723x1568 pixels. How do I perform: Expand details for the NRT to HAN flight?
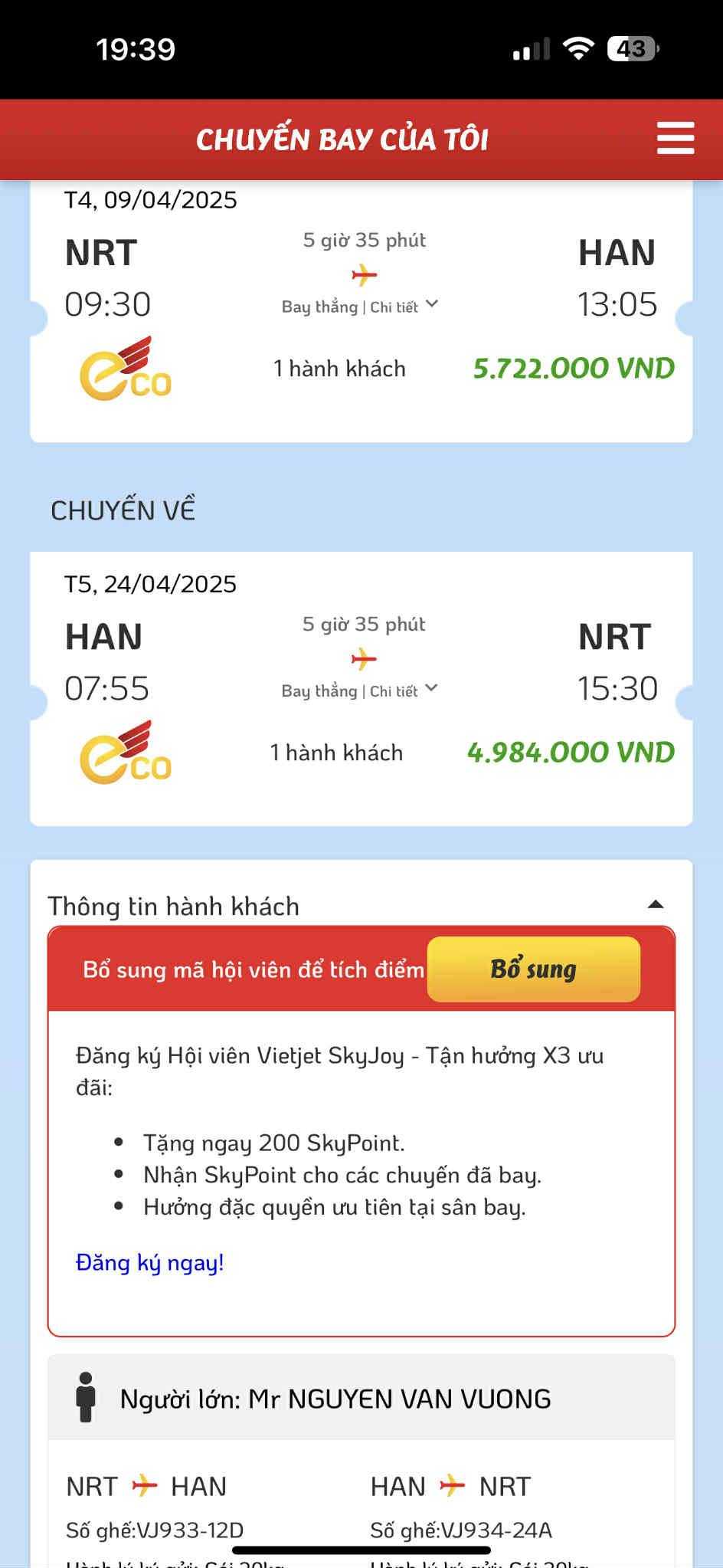pos(404,307)
